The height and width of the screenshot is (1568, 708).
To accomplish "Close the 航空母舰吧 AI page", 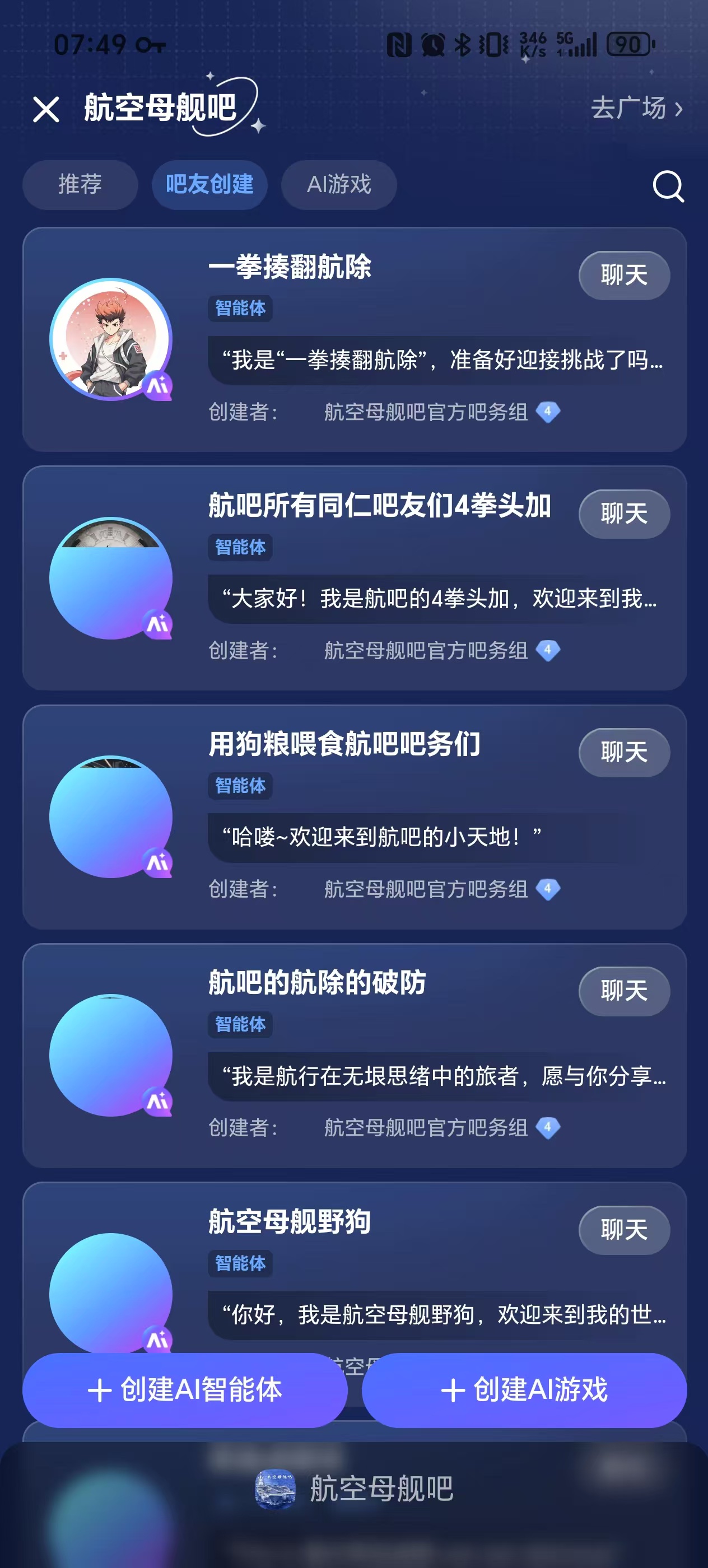I will [x=46, y=110].
